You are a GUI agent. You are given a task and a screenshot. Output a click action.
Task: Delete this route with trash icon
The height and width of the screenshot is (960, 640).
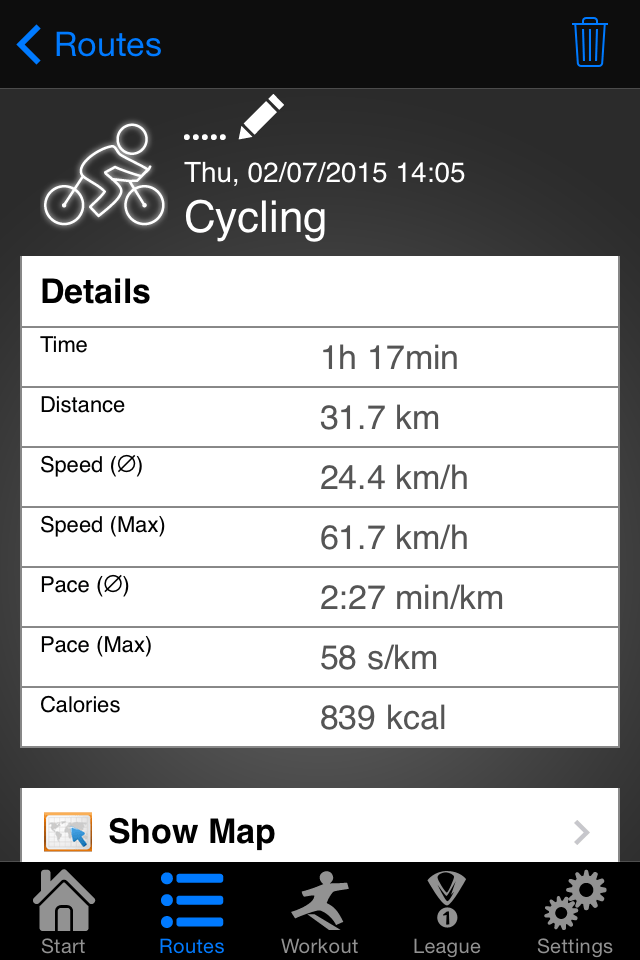click(589, 43)
